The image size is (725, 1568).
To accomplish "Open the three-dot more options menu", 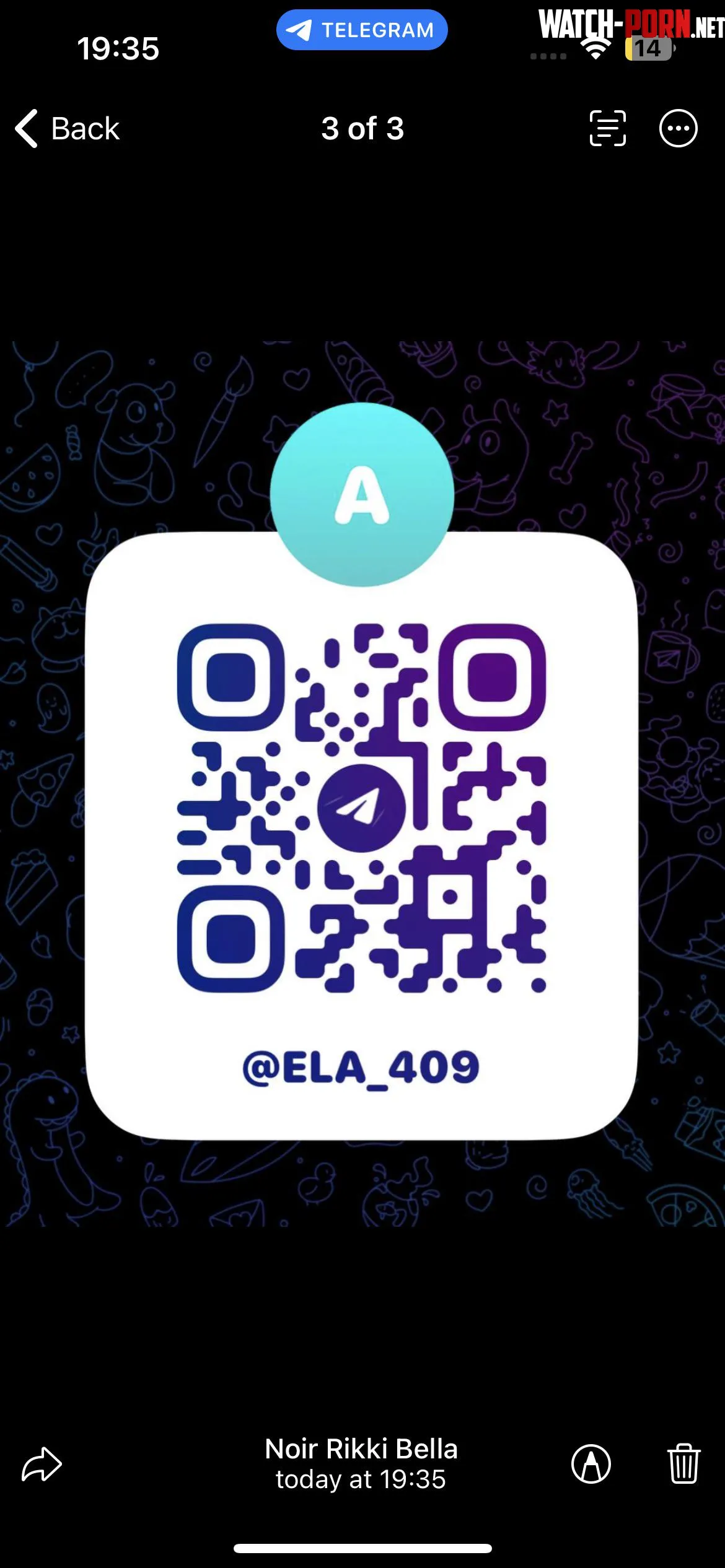I will tap(678, 129).
